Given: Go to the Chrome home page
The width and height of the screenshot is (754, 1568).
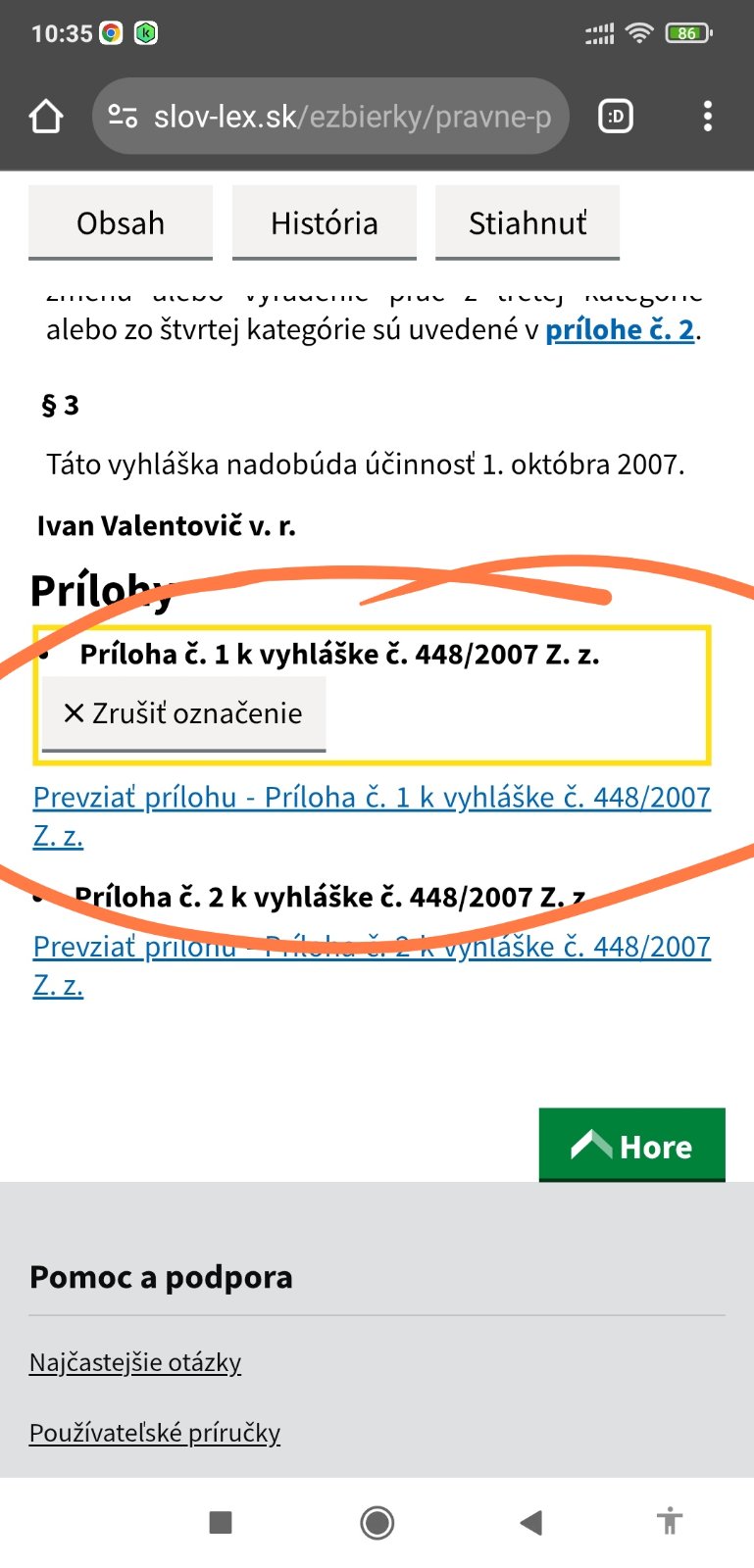Looking at the screenshot, I should pos(45,117).
